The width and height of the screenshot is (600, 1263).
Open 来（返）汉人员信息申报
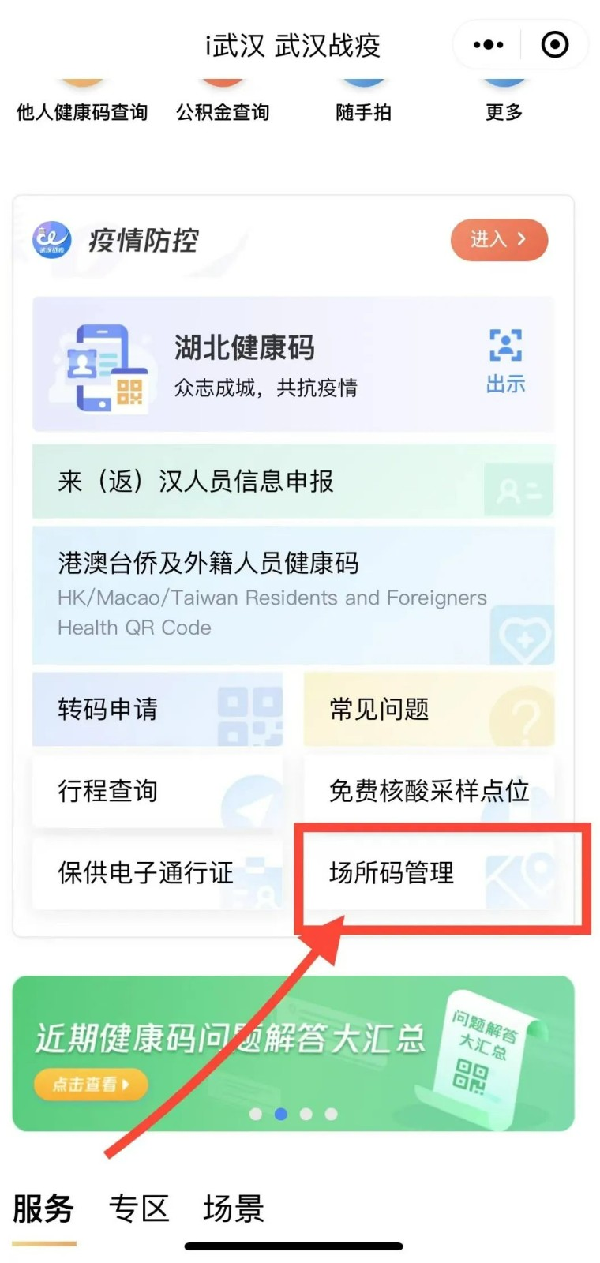coord(293,482)
